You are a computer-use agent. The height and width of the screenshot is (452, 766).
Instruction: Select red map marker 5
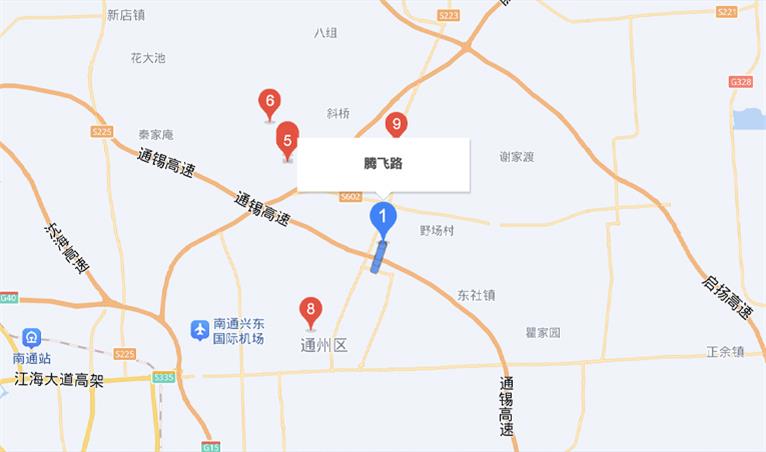click(287, 140)
